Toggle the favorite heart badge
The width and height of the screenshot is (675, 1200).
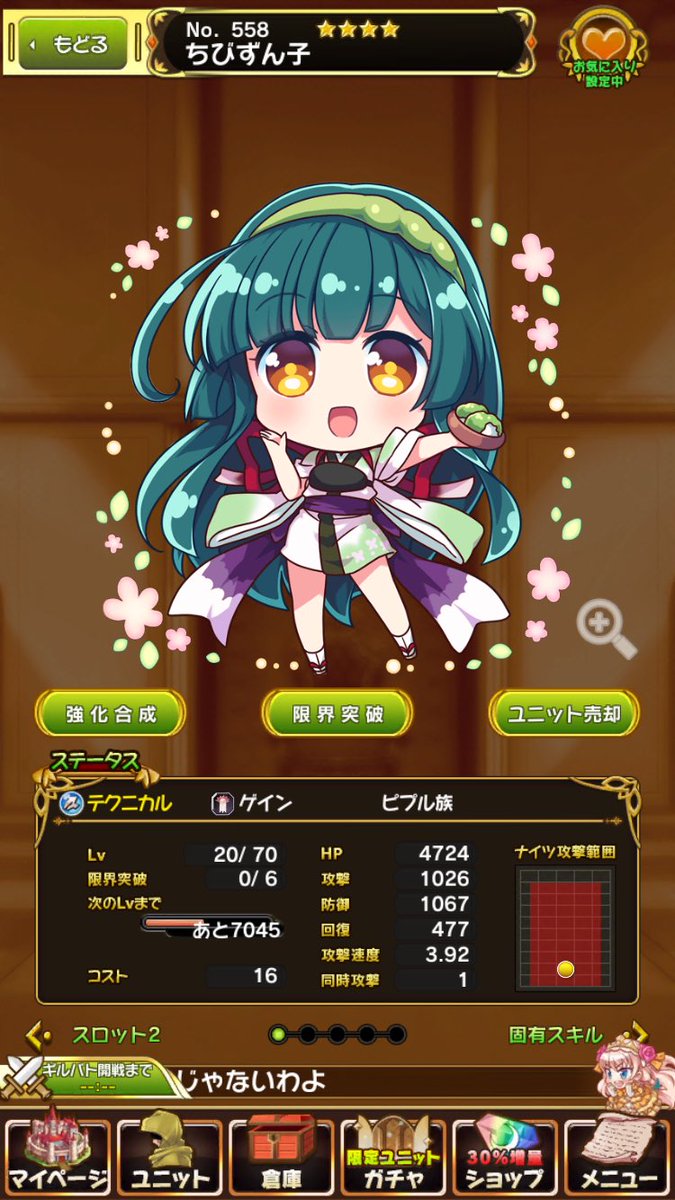[608, 50]
